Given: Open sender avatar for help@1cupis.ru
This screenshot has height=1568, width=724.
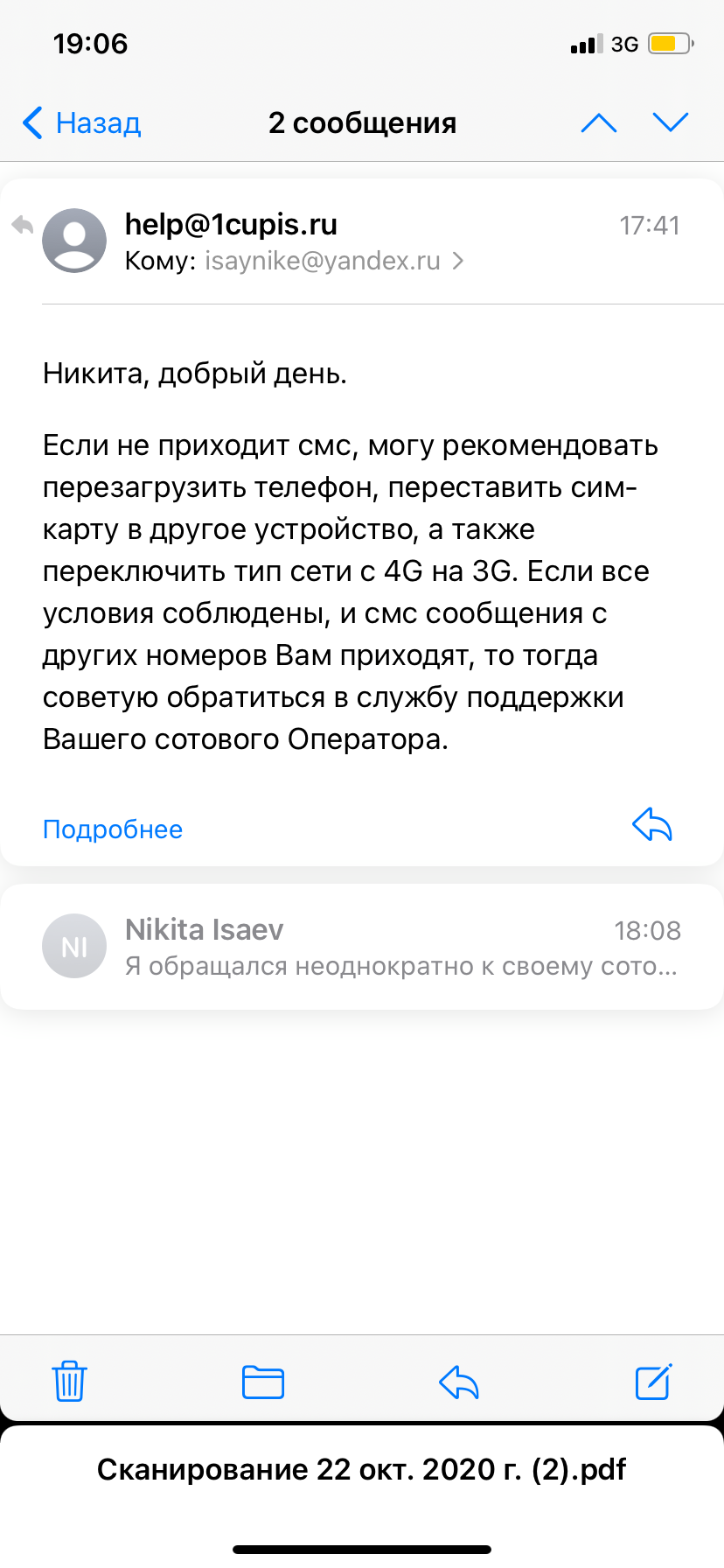Looking at the screenshot, I should [74, 241].
